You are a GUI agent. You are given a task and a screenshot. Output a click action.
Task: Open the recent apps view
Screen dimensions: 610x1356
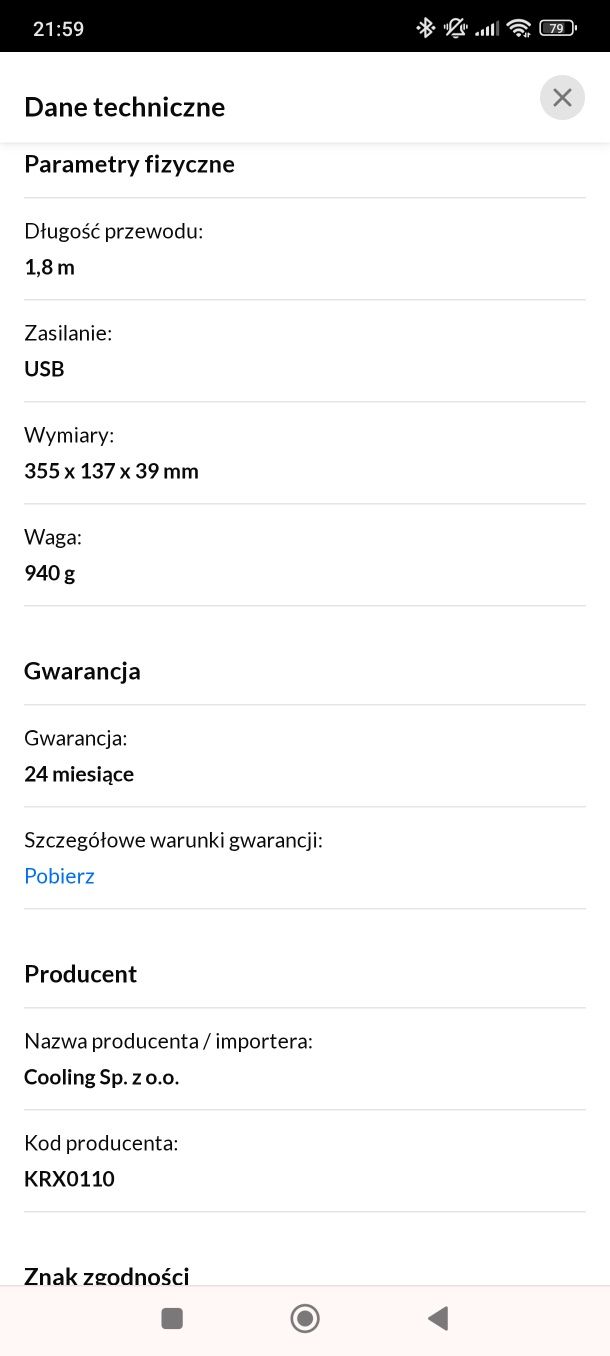point(172,1318)
